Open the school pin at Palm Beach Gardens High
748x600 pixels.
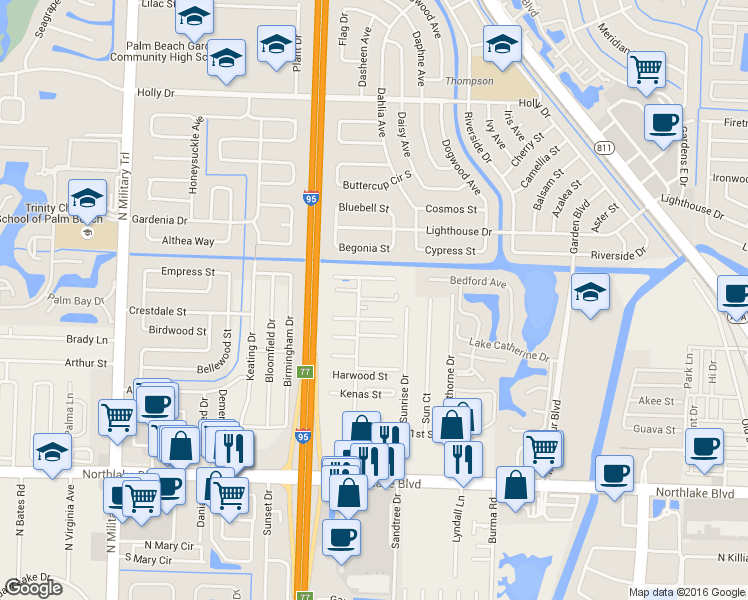tap(227, 59)
